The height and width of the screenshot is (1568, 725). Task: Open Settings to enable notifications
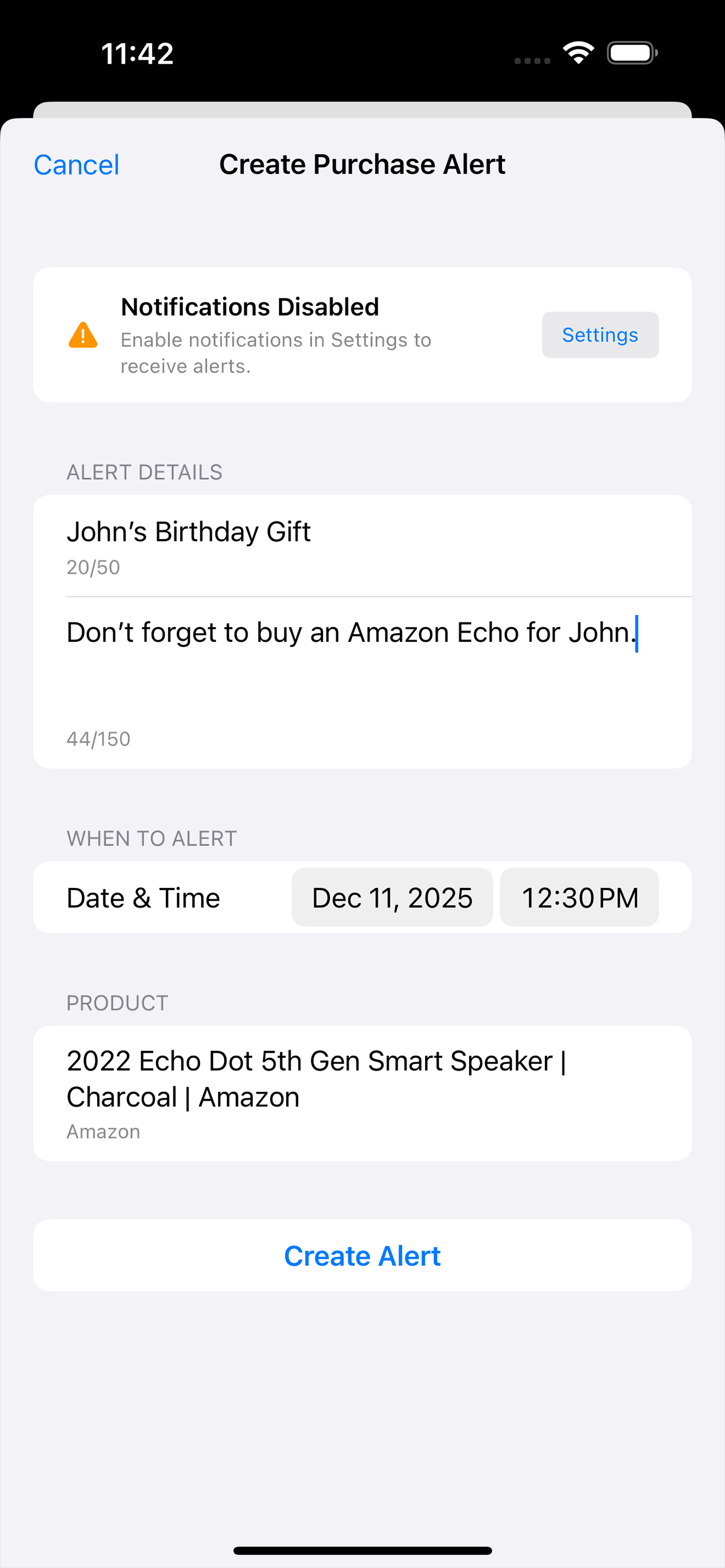(x=600, y=334)
